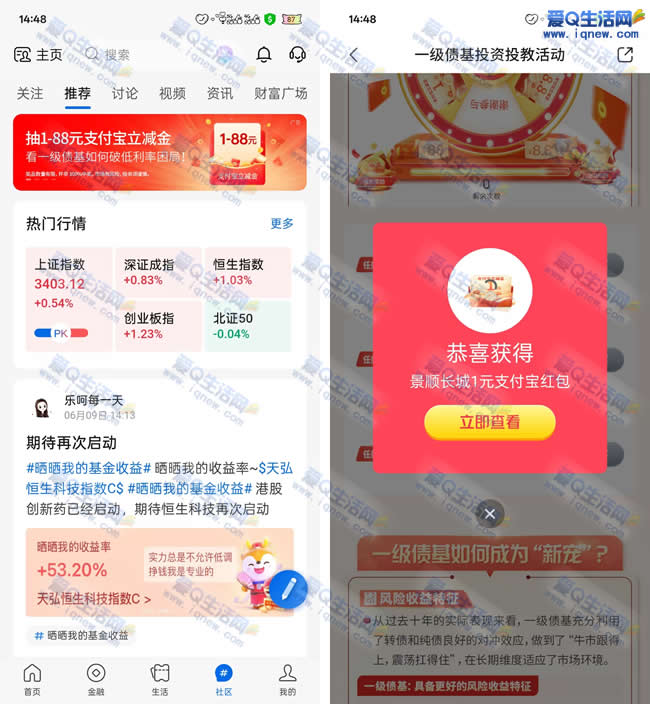Image resolution: width=650 pixels, height=704 pixels.
Task: Open the 财富广场 tab
Action: (x=280, y=93)
